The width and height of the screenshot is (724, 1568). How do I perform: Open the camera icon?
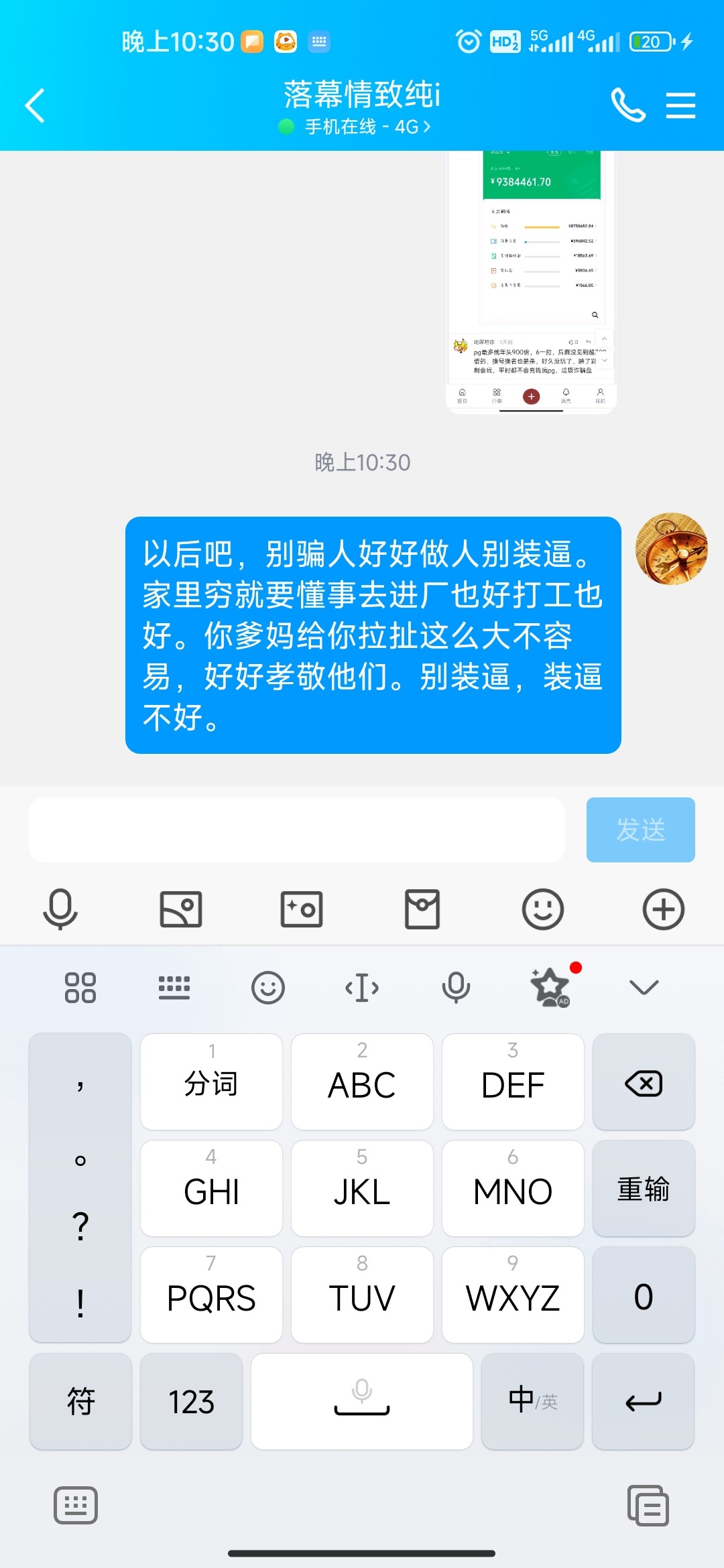pos(301,909)
